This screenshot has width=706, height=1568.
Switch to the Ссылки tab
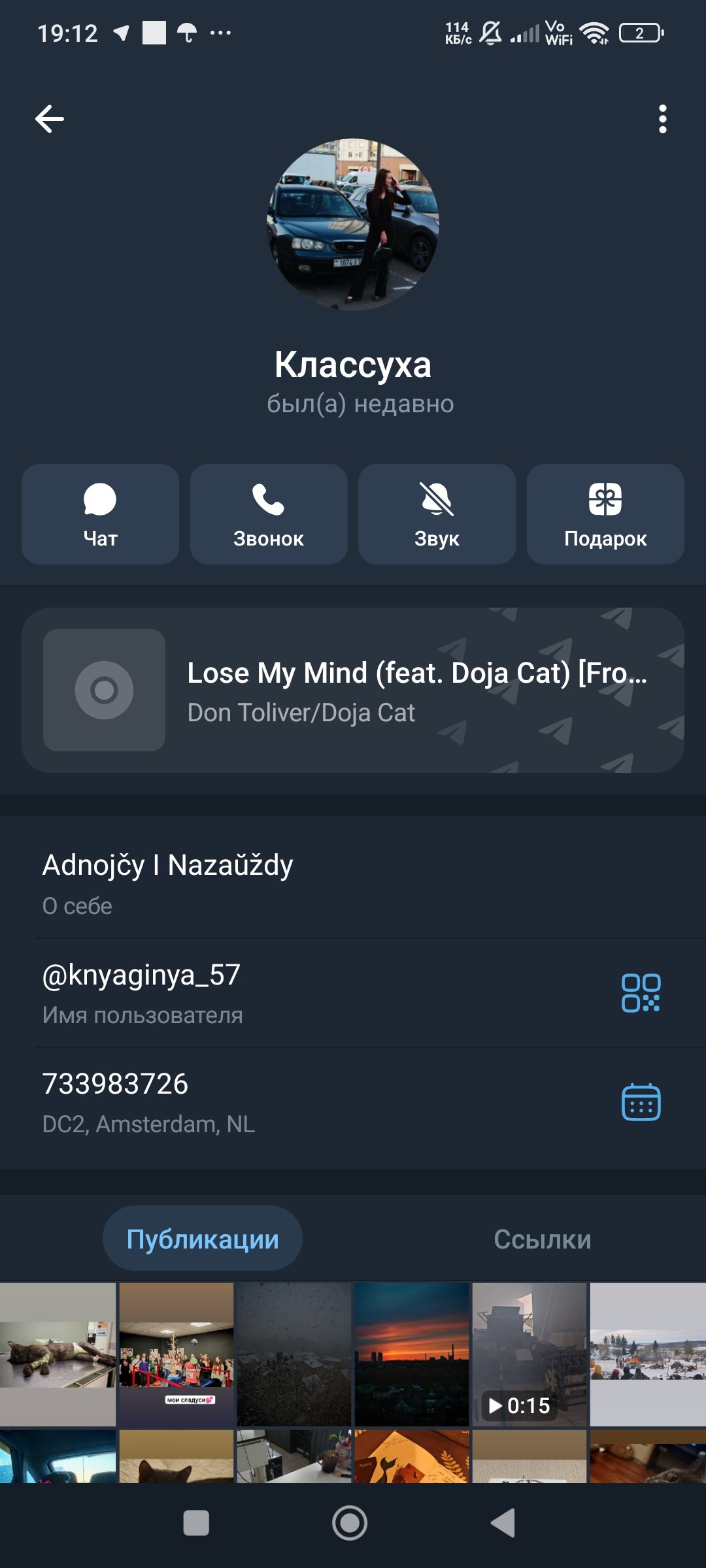[542, 1239]
